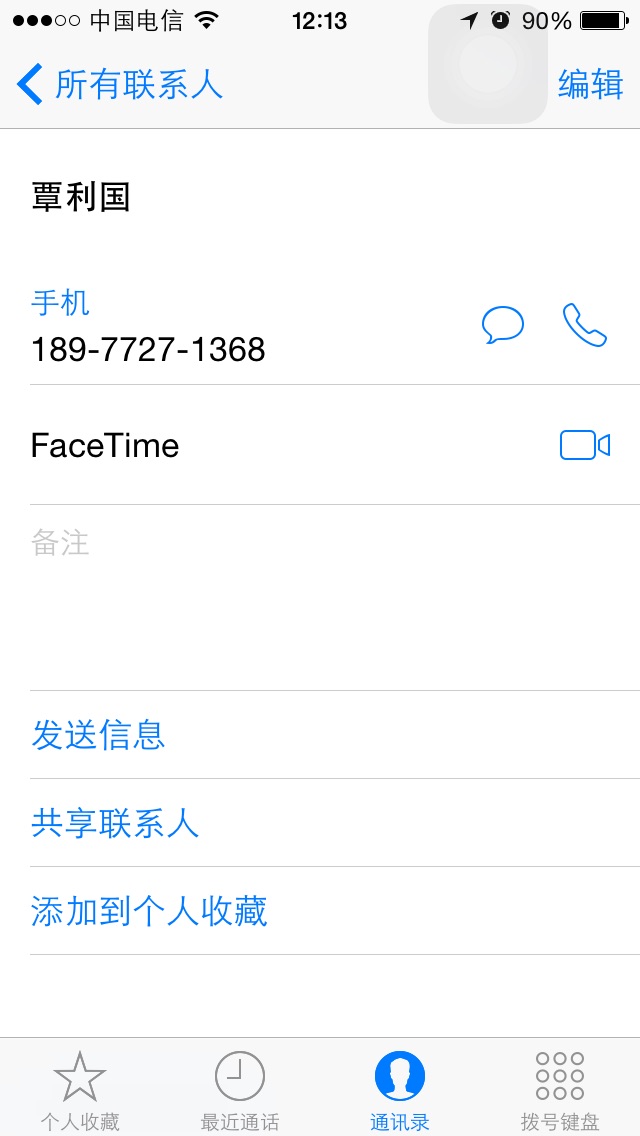
Task: Switch to the 通讯录 tab
Action: tap(400, 1090)
